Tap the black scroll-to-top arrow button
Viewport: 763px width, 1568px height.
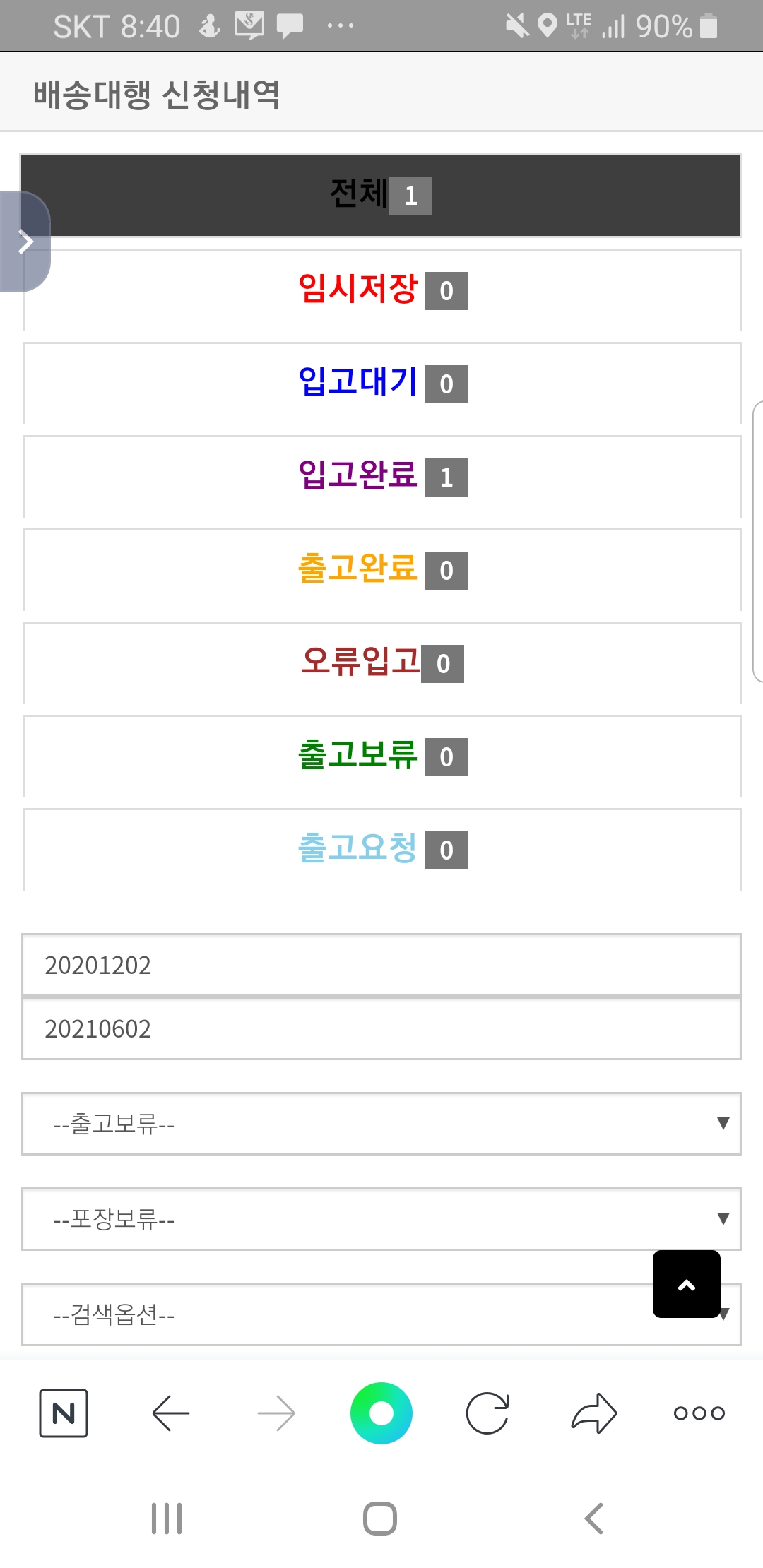(x=687, y=1284)
